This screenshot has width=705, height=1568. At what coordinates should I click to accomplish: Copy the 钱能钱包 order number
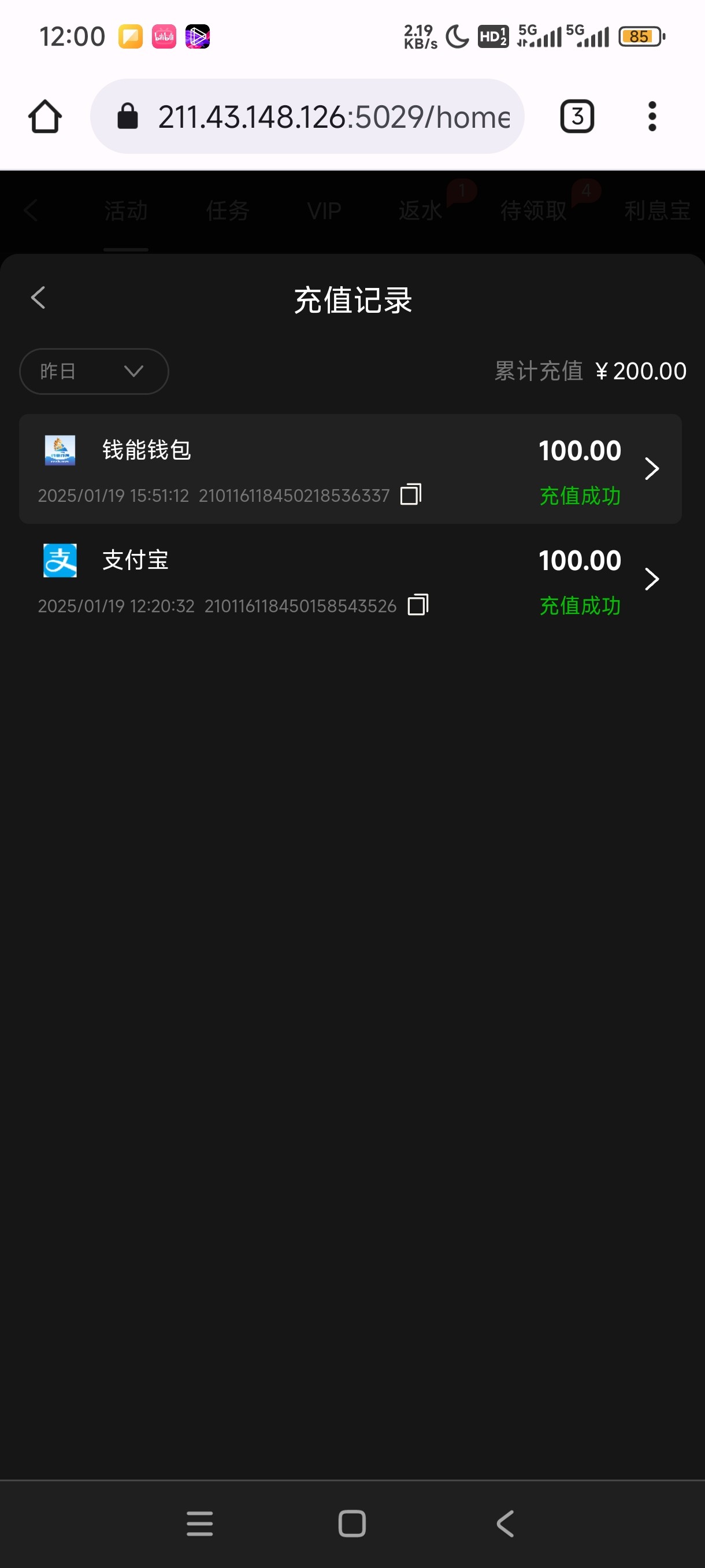[411, 495]
